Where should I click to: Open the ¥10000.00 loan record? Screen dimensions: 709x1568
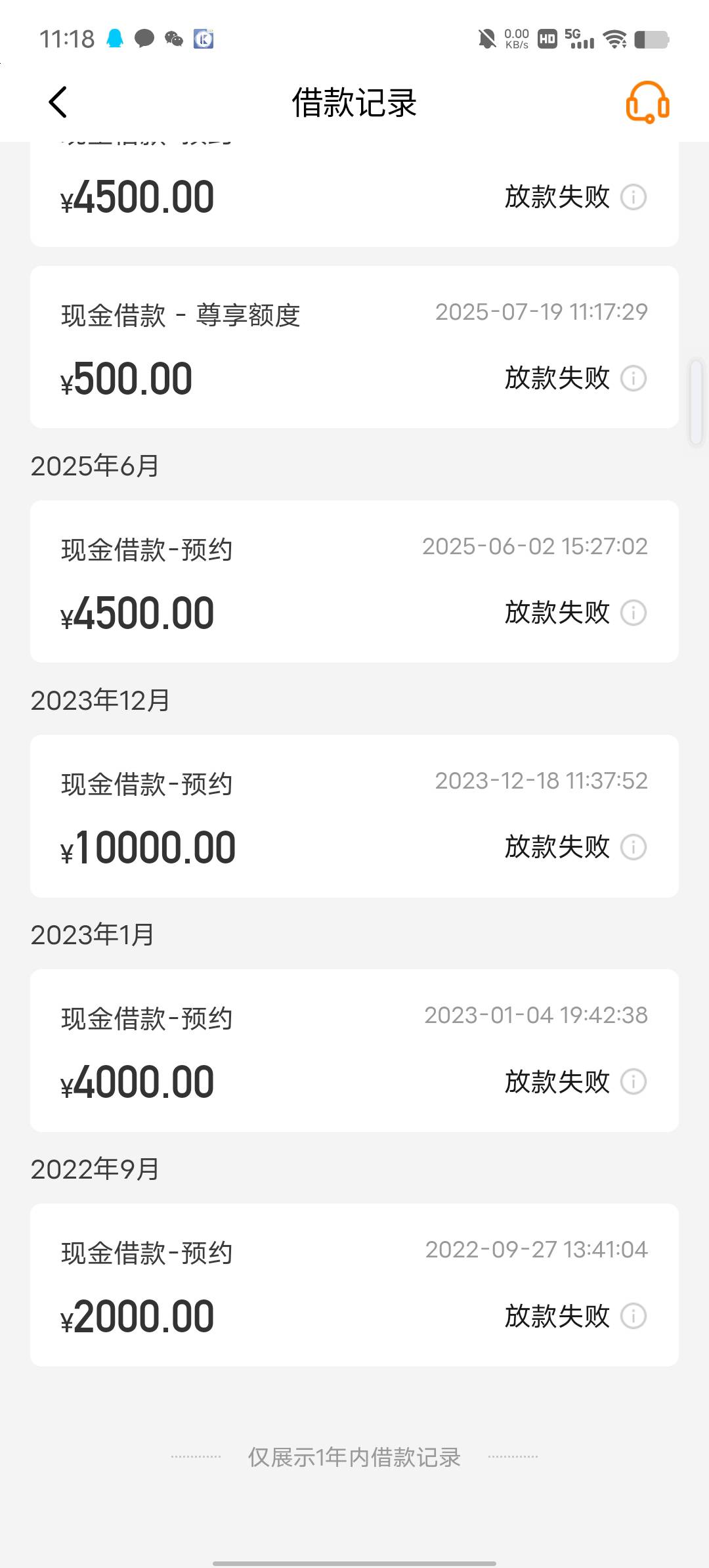354,816
